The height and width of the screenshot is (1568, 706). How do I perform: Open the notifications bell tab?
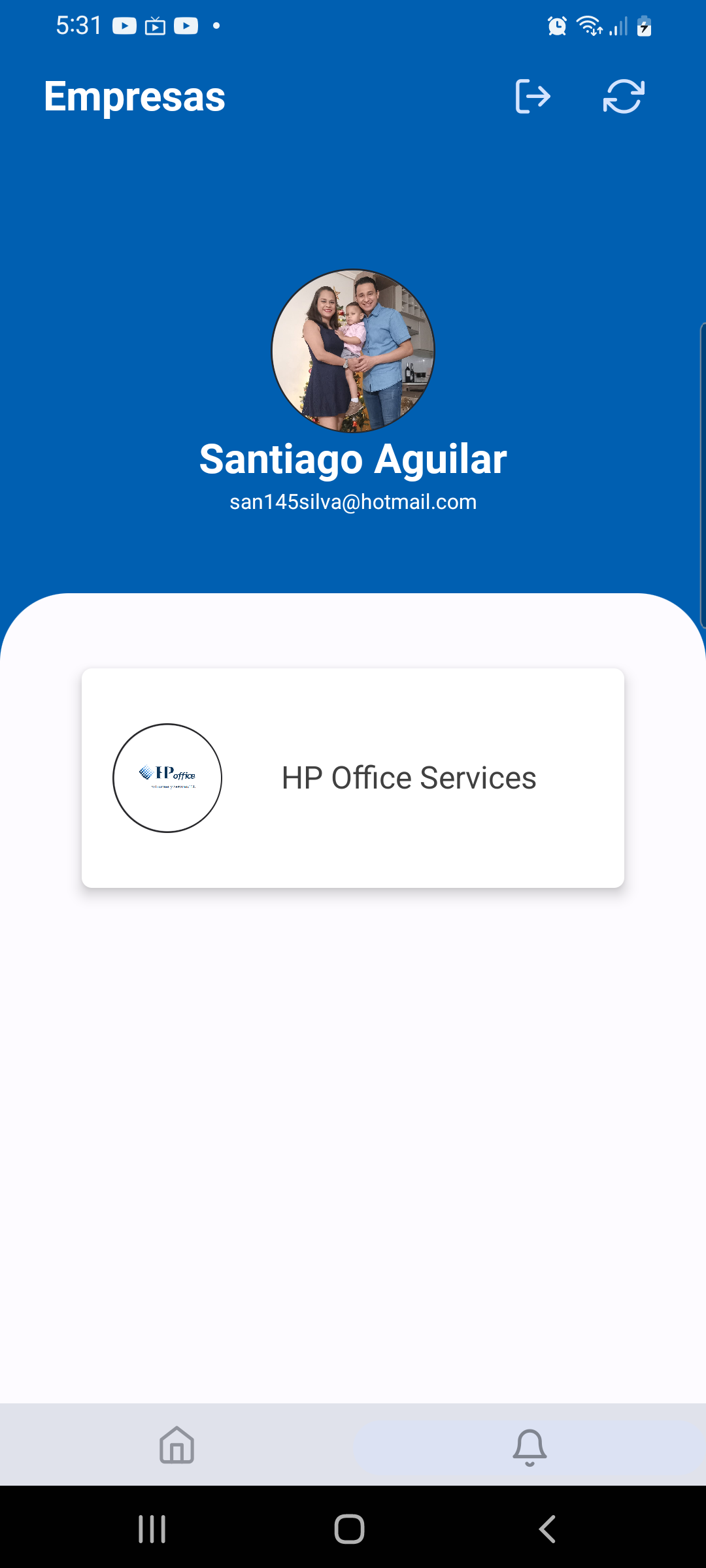pos(529,1446)
